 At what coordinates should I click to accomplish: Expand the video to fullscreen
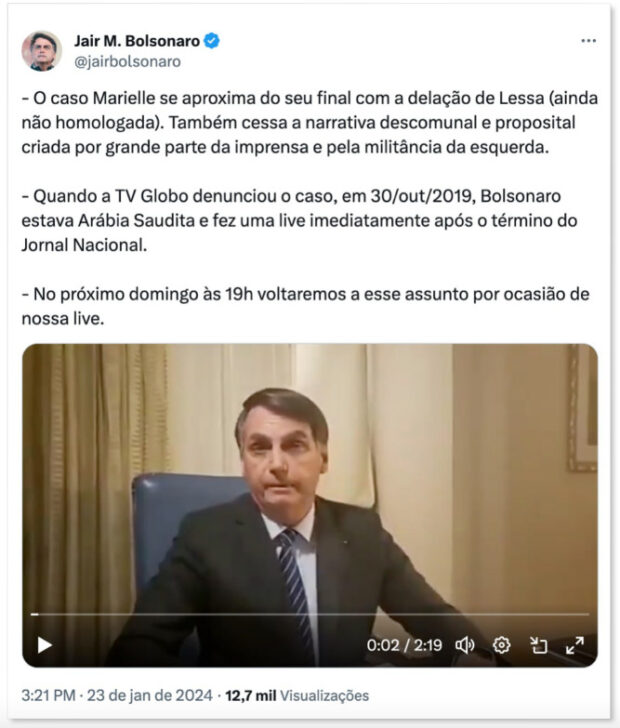tap(575, 645)
